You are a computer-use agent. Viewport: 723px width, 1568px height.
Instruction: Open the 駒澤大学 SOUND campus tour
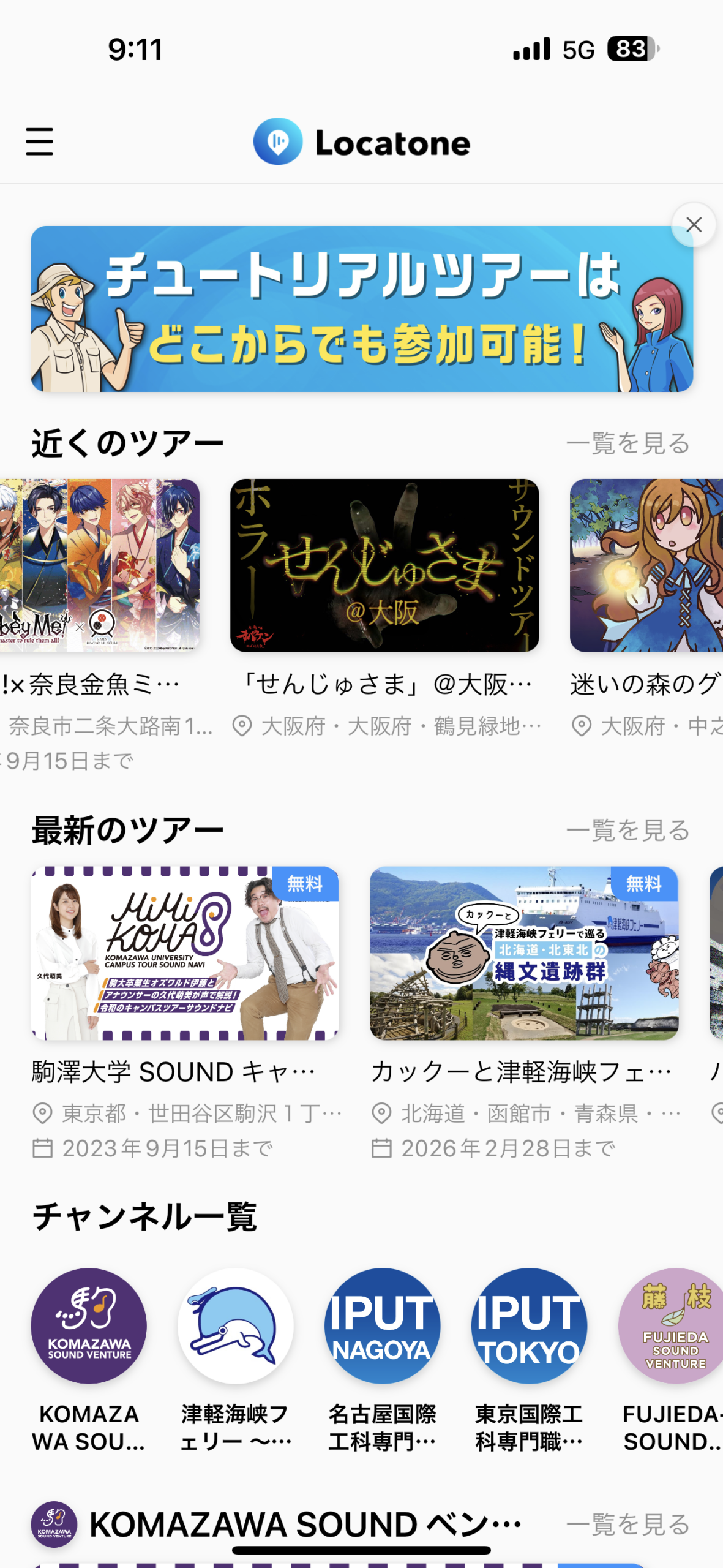[x=185, y=954]
